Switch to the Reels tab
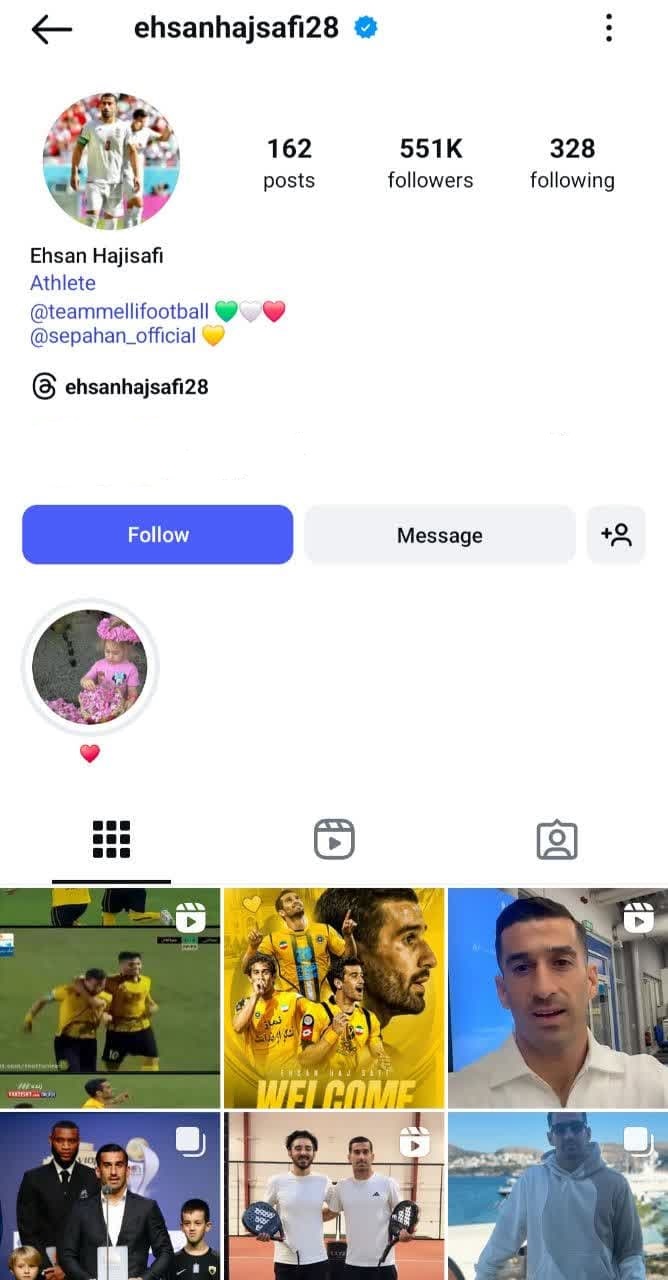 [334, 839]
